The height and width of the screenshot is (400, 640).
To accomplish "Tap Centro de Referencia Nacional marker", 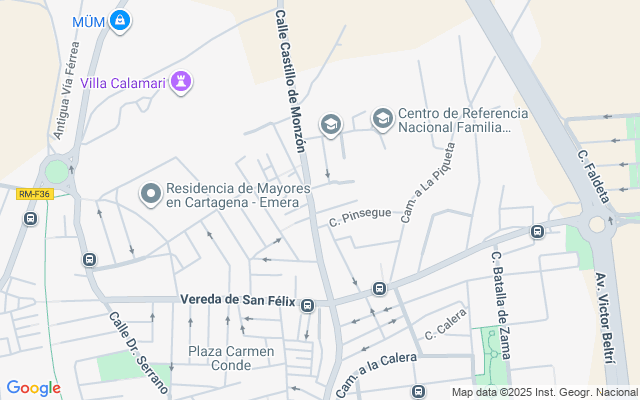I will (382, 120).
